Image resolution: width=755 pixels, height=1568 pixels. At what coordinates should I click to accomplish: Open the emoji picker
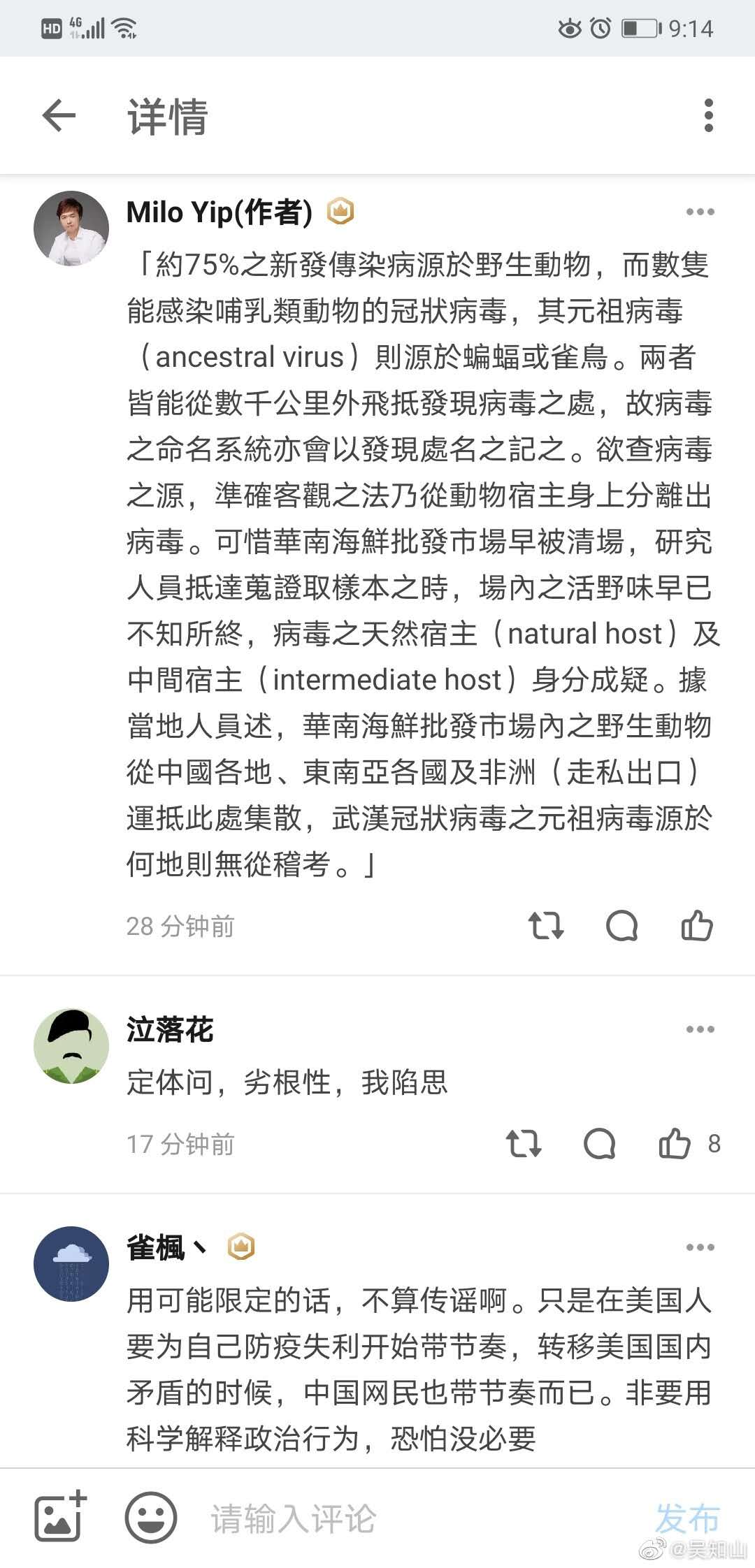(151, 1518)
